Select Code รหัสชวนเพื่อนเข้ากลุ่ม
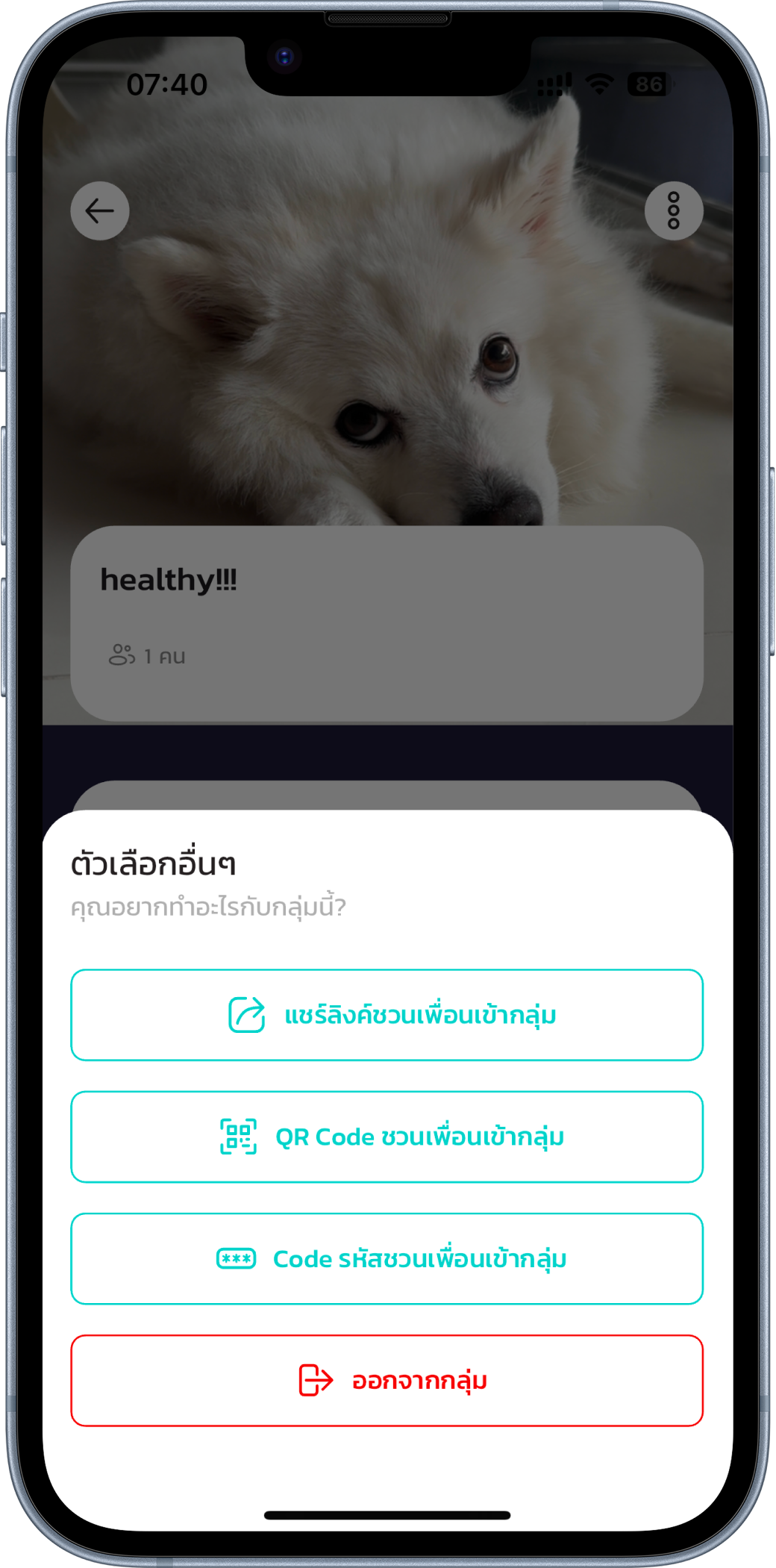Viewport: 776px width, 1568px height. click(x=387, y=1258)
